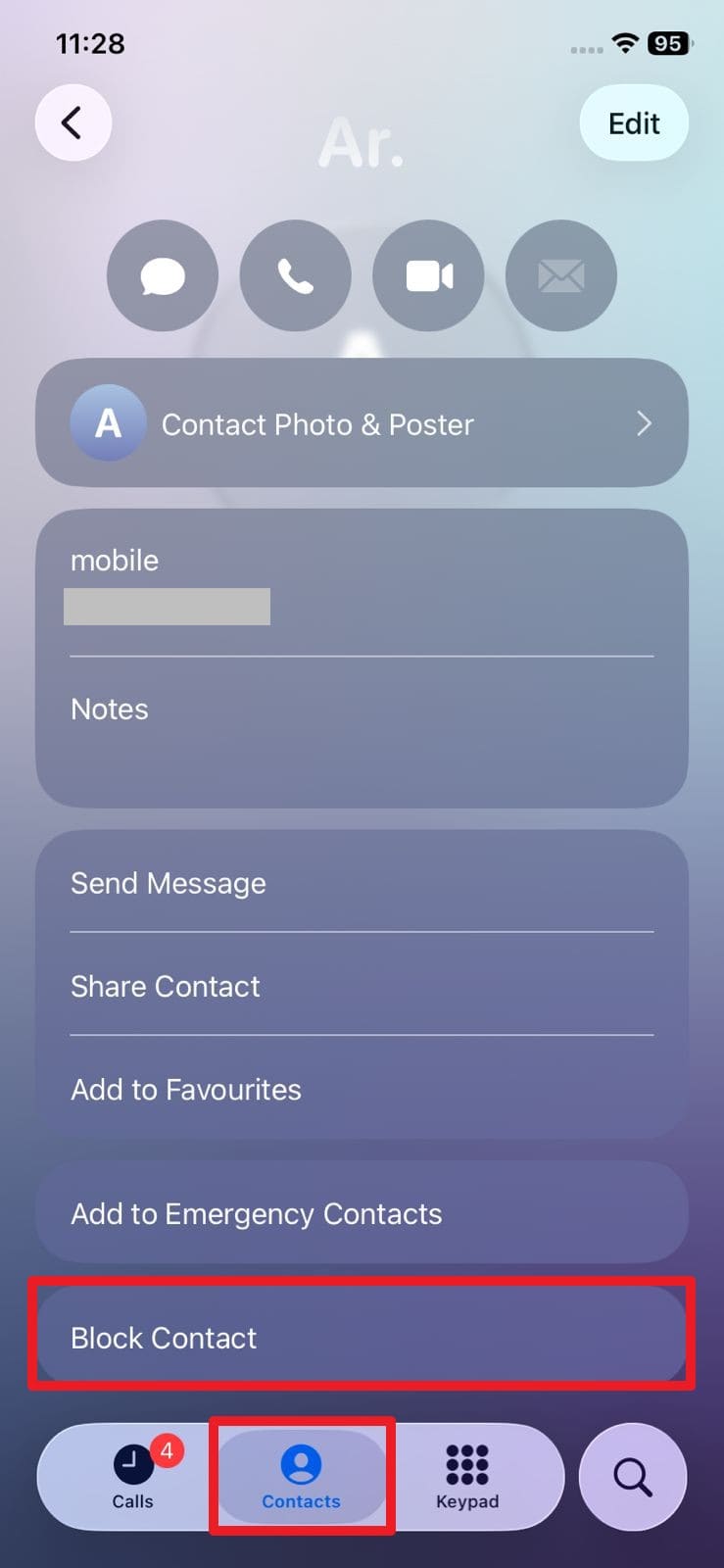Open search with the magnifier icon

tap(632, 1477)
